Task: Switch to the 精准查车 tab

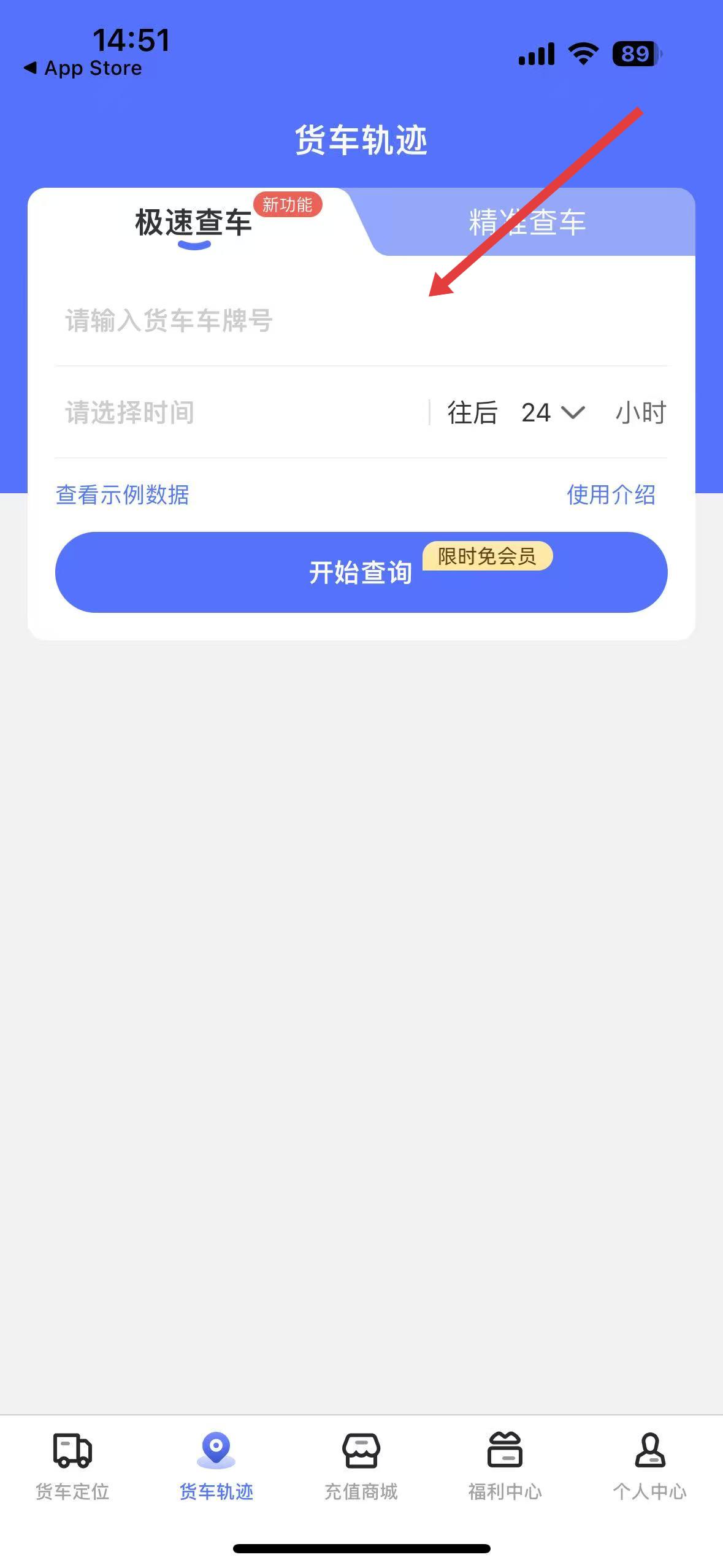Action: [527, 222]
